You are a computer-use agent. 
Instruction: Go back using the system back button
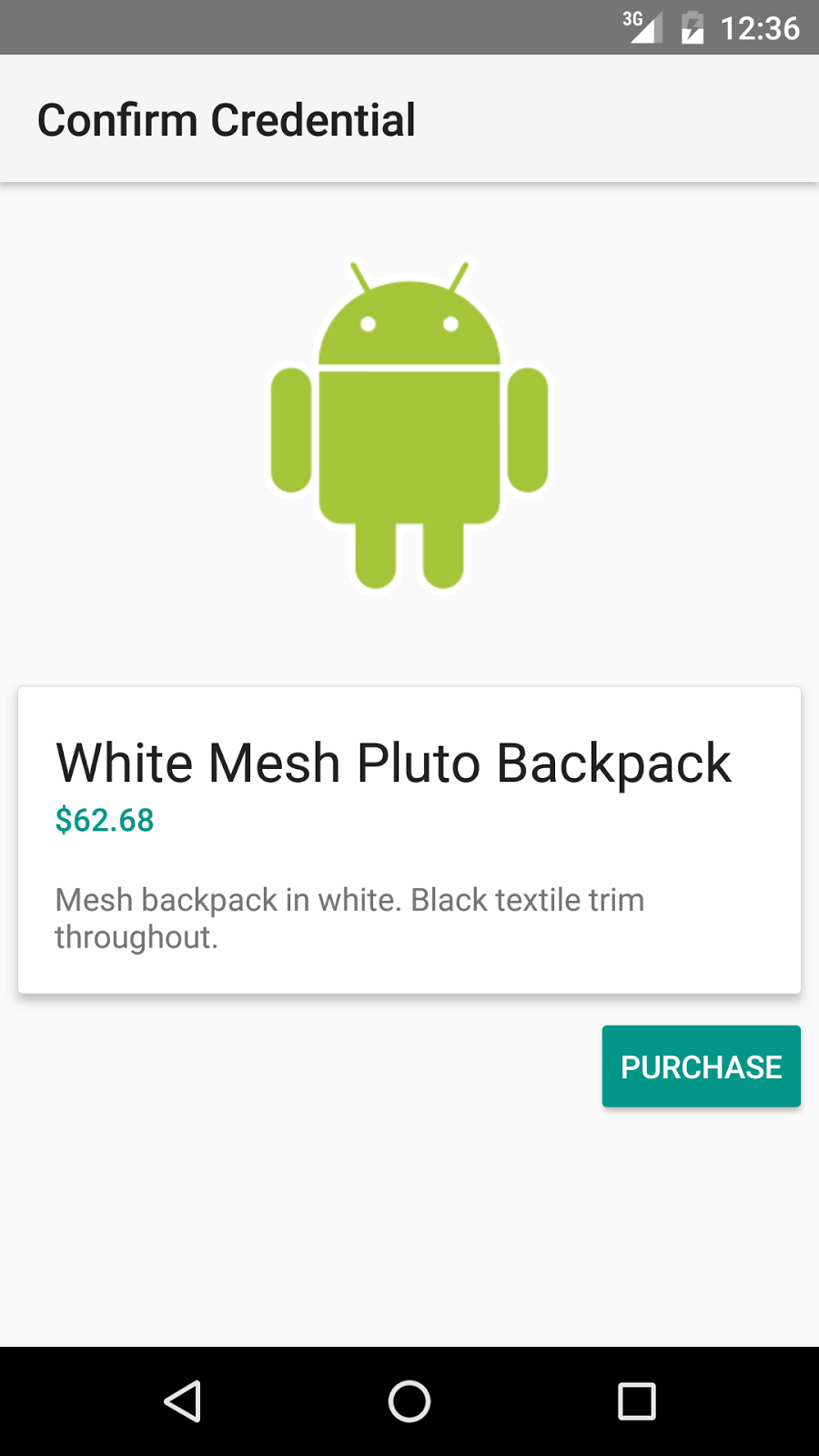182,1401
